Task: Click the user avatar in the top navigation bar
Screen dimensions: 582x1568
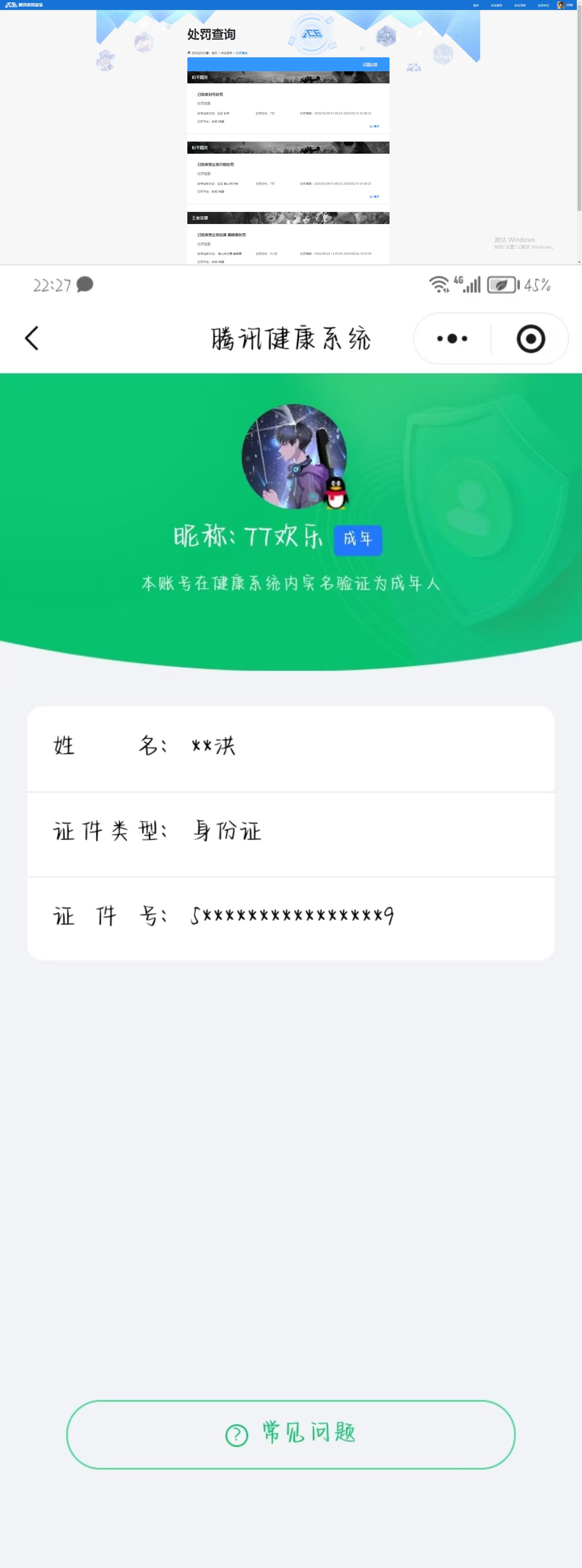Action: pos(560,4)
